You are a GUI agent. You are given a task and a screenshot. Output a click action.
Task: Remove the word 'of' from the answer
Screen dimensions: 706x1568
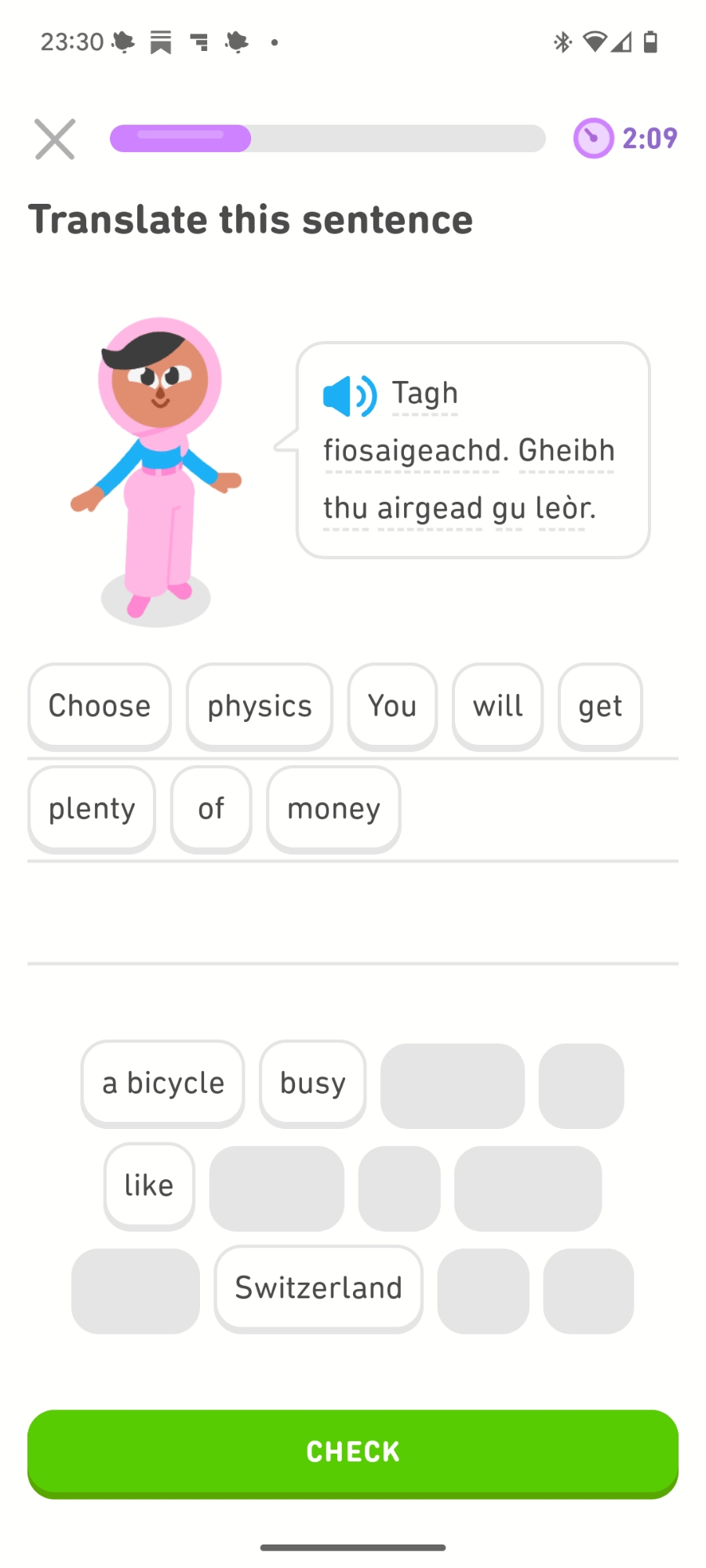211,809
